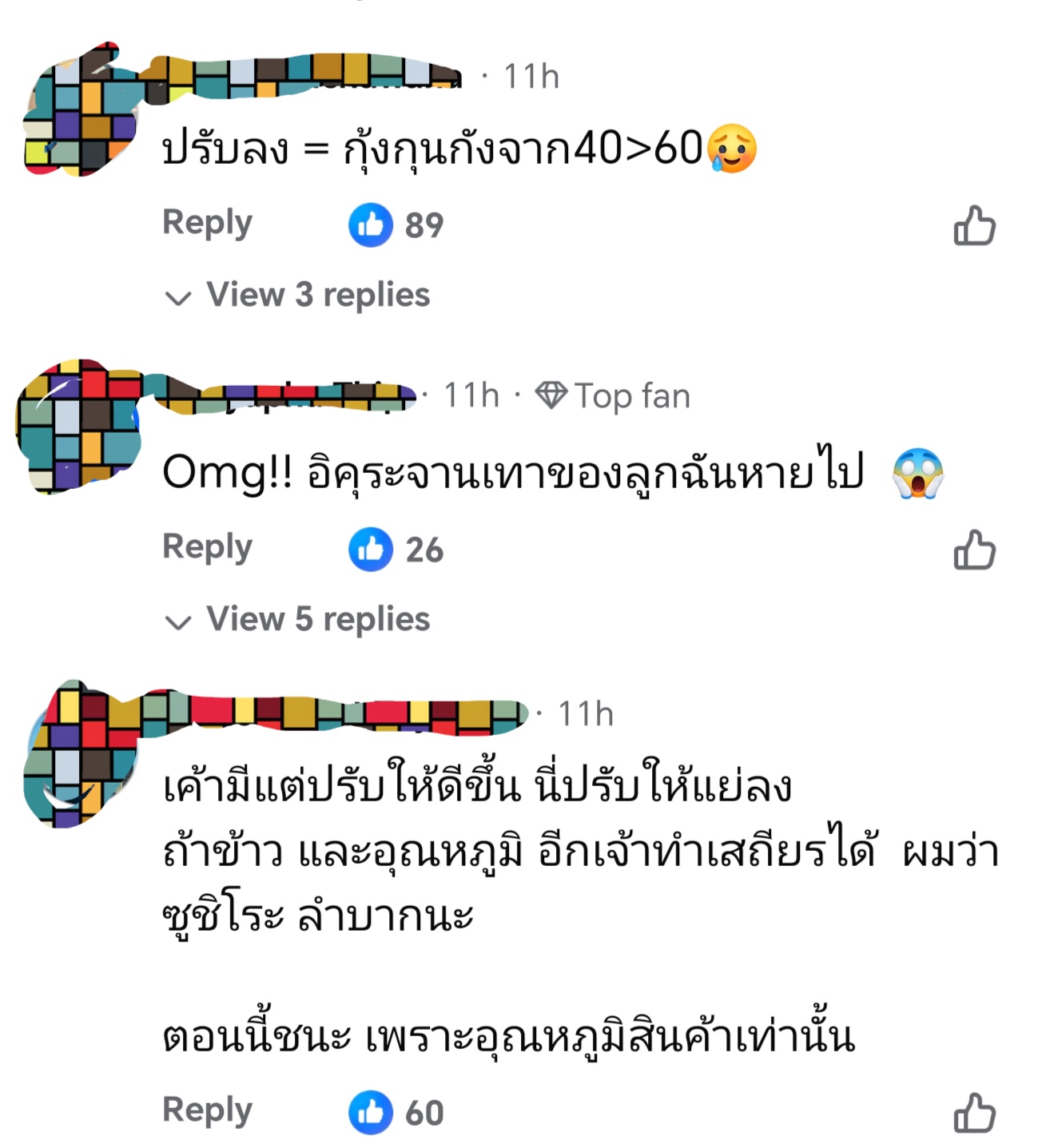Image resolution: width=1042 pixels, height=1148 pixels.
Task: Reply to the comment with 60 reactions
Action: (207, 1110)
